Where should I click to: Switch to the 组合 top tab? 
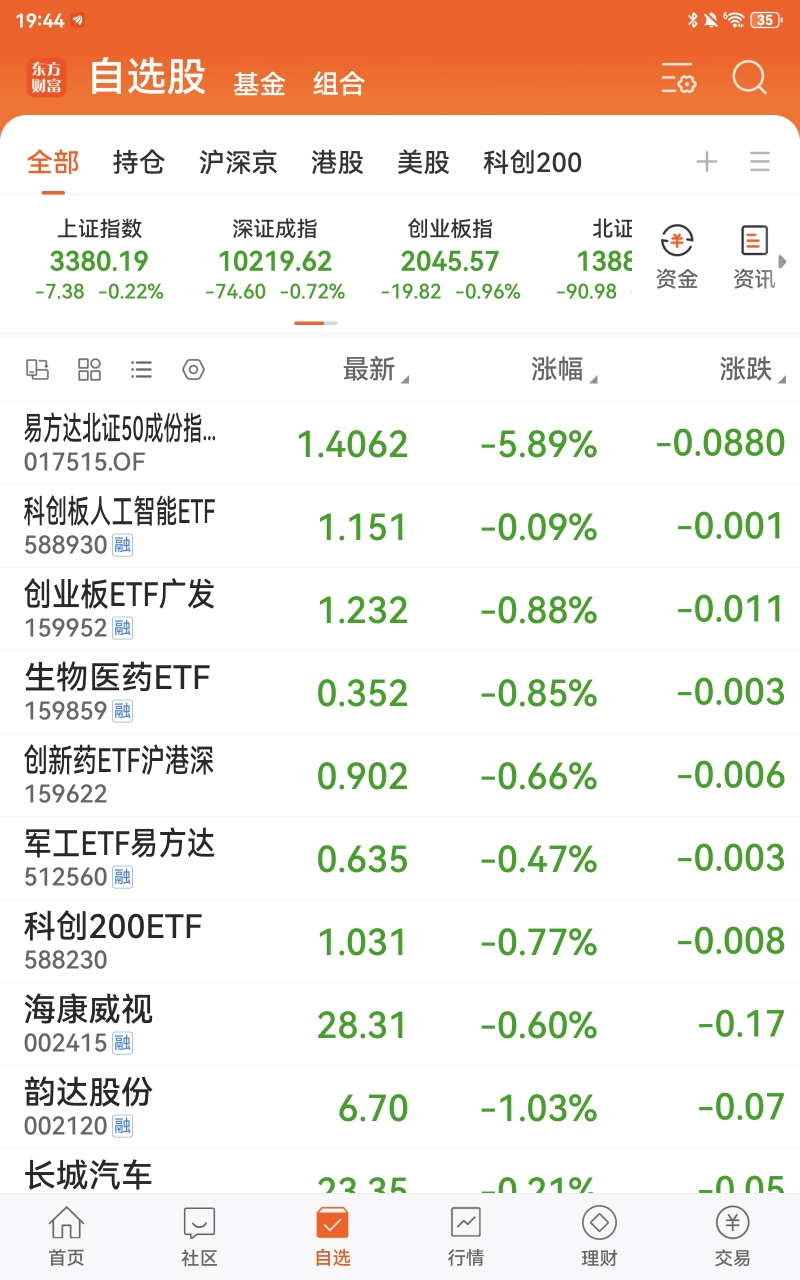[339, 83]
